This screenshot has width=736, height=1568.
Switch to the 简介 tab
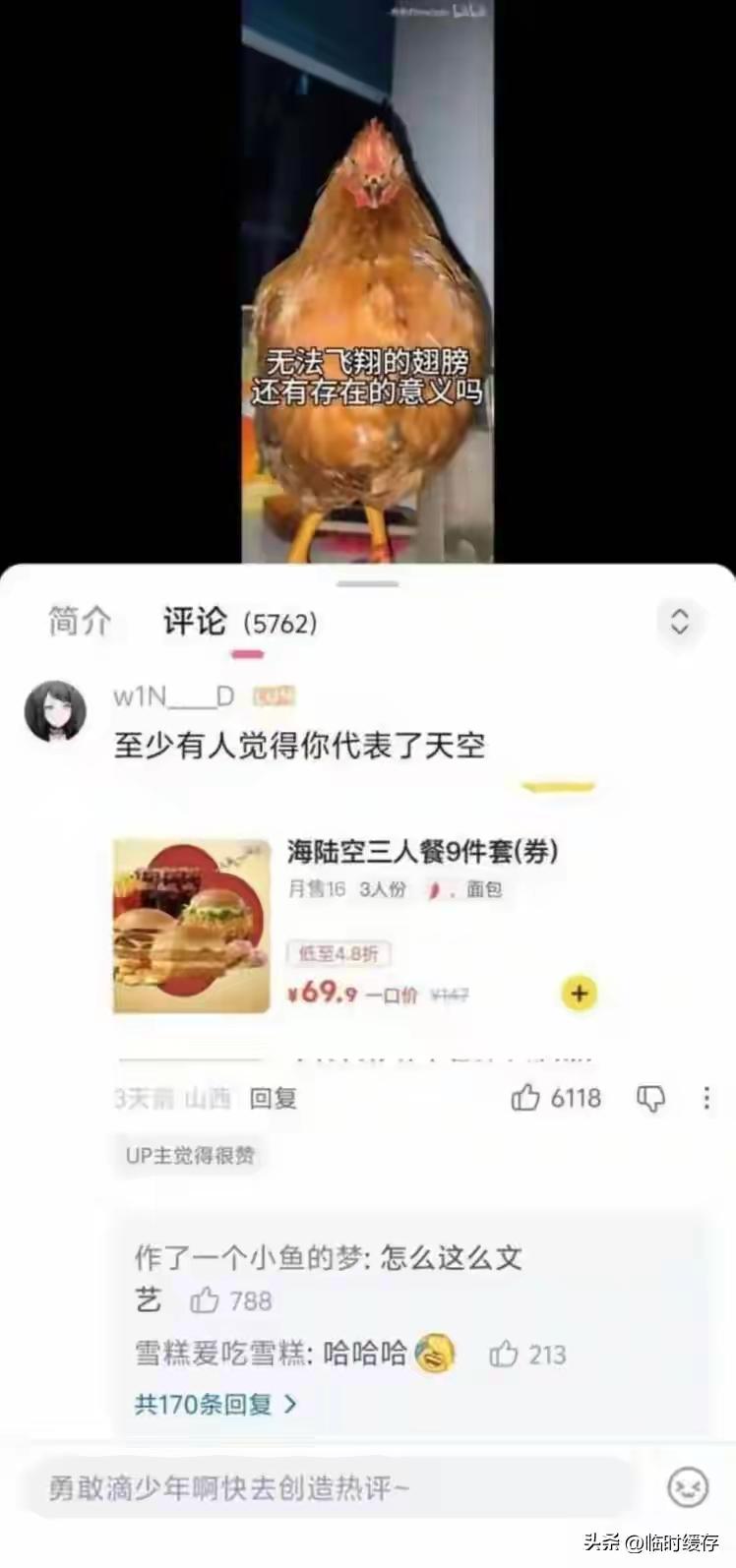[79, 622]
